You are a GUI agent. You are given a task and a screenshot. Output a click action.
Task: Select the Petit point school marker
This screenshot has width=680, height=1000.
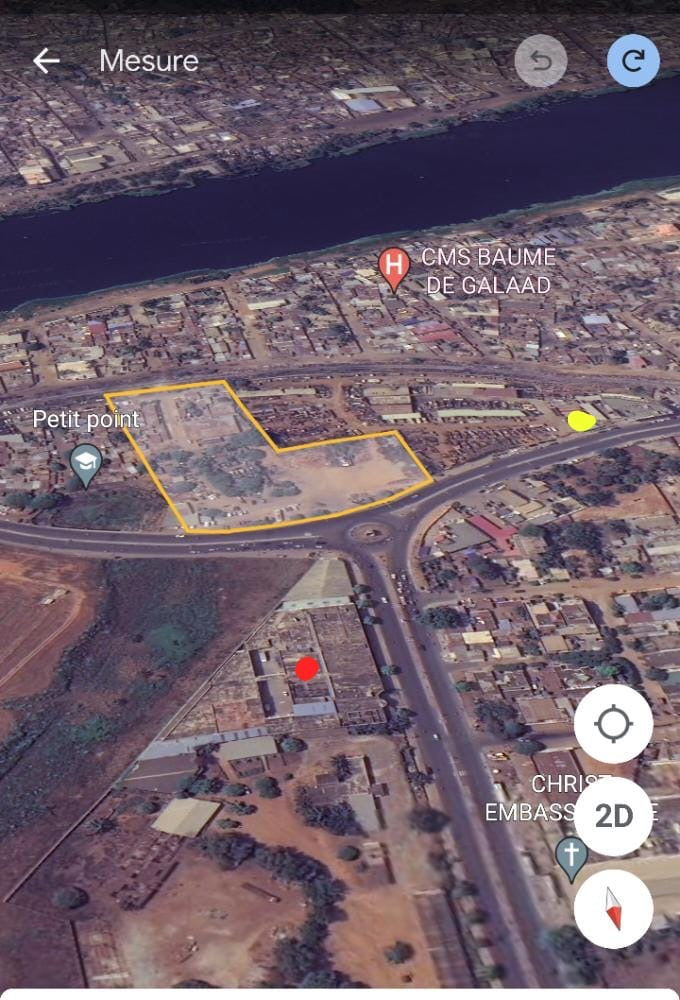(x=86, y=463)
